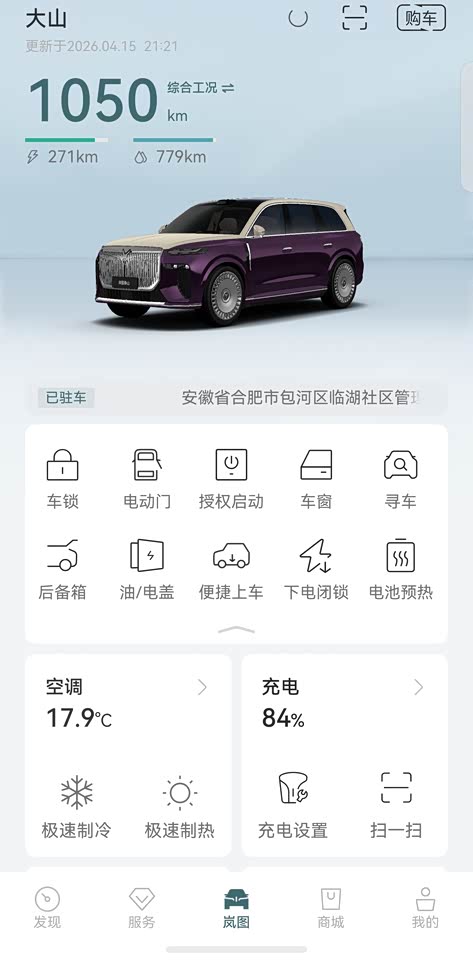Open the 空调 details
Image resolution: width=473 pixels, height=960 pixels.
pos(127,688)
